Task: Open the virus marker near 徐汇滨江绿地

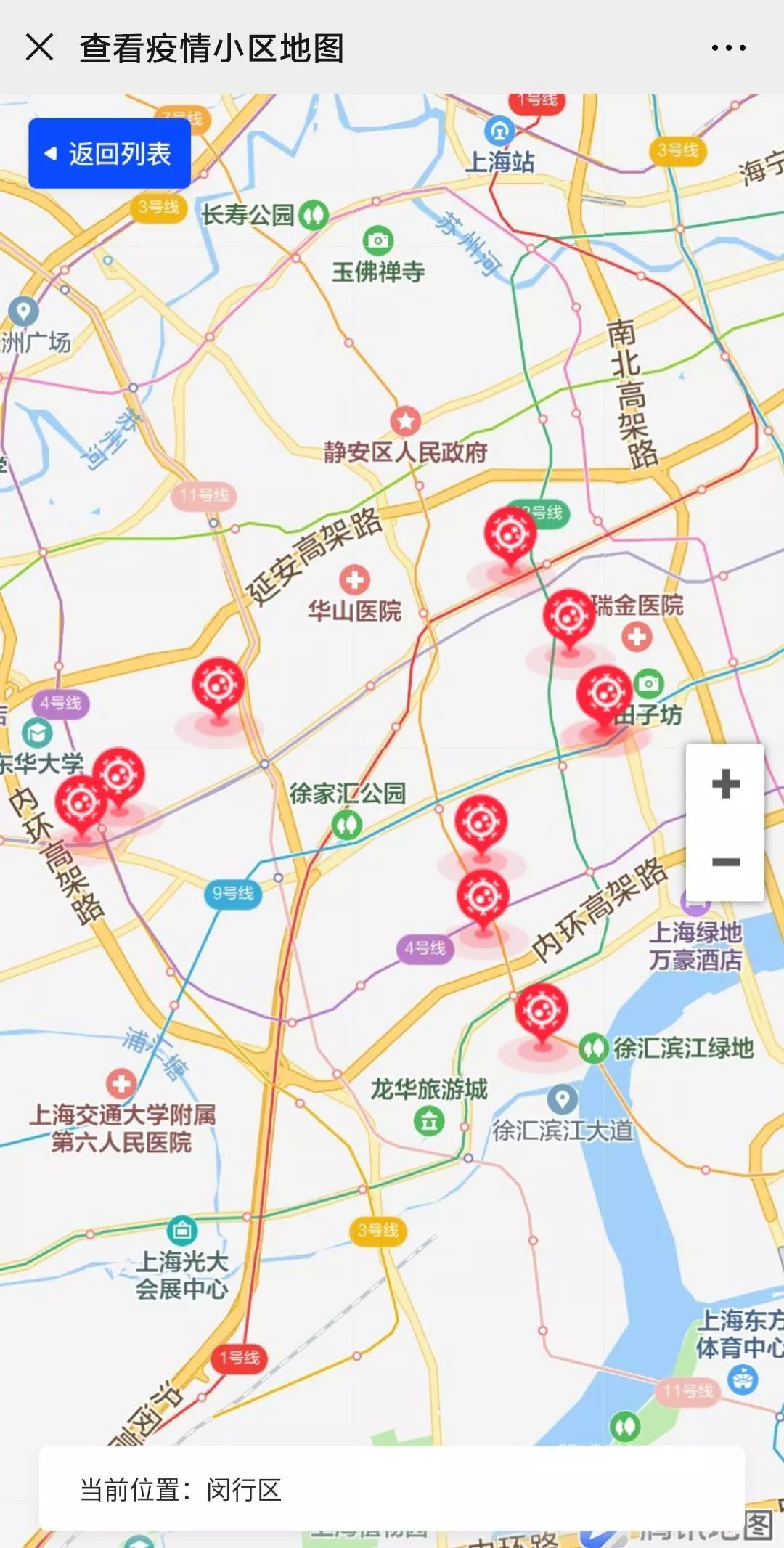Action: point(542,1011)
